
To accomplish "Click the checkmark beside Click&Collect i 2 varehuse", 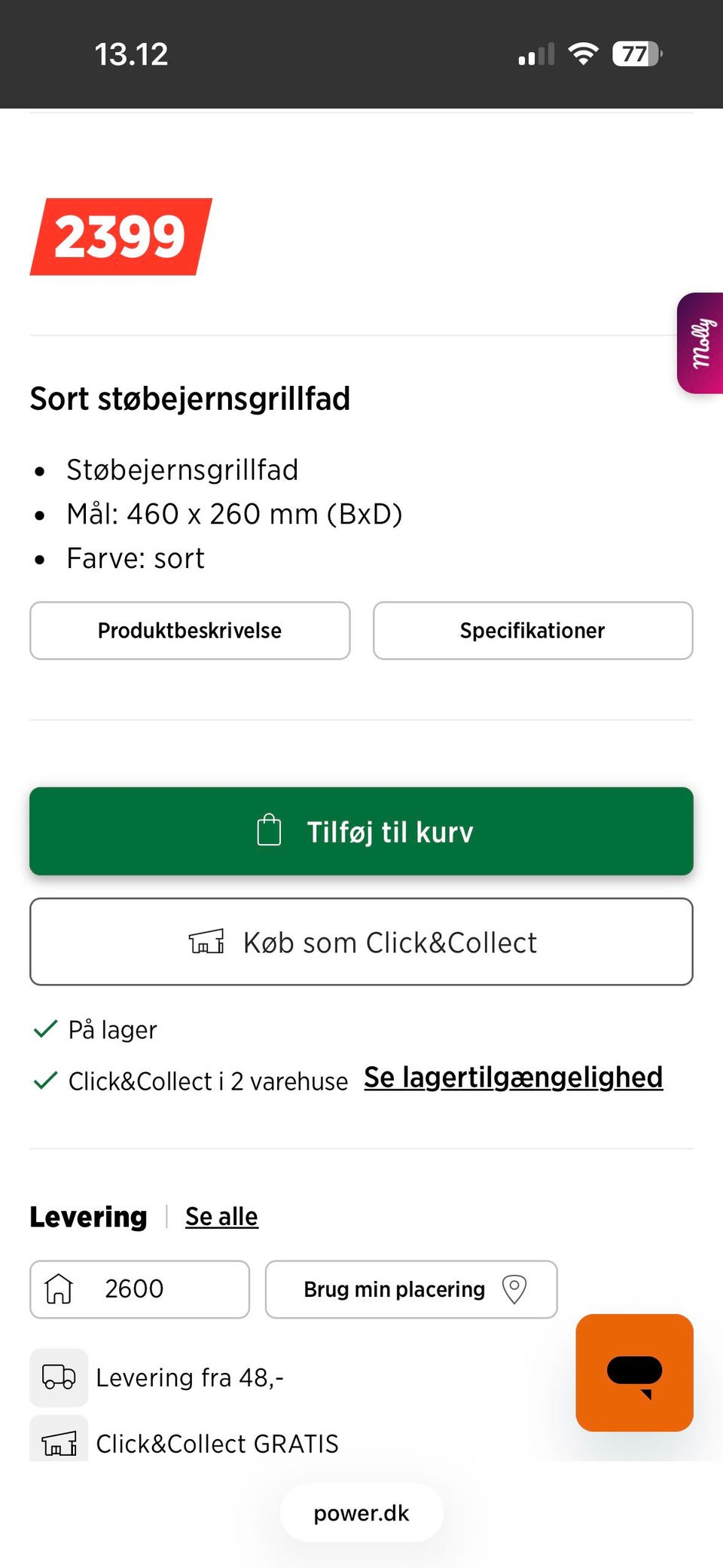I will [45, 1079].
